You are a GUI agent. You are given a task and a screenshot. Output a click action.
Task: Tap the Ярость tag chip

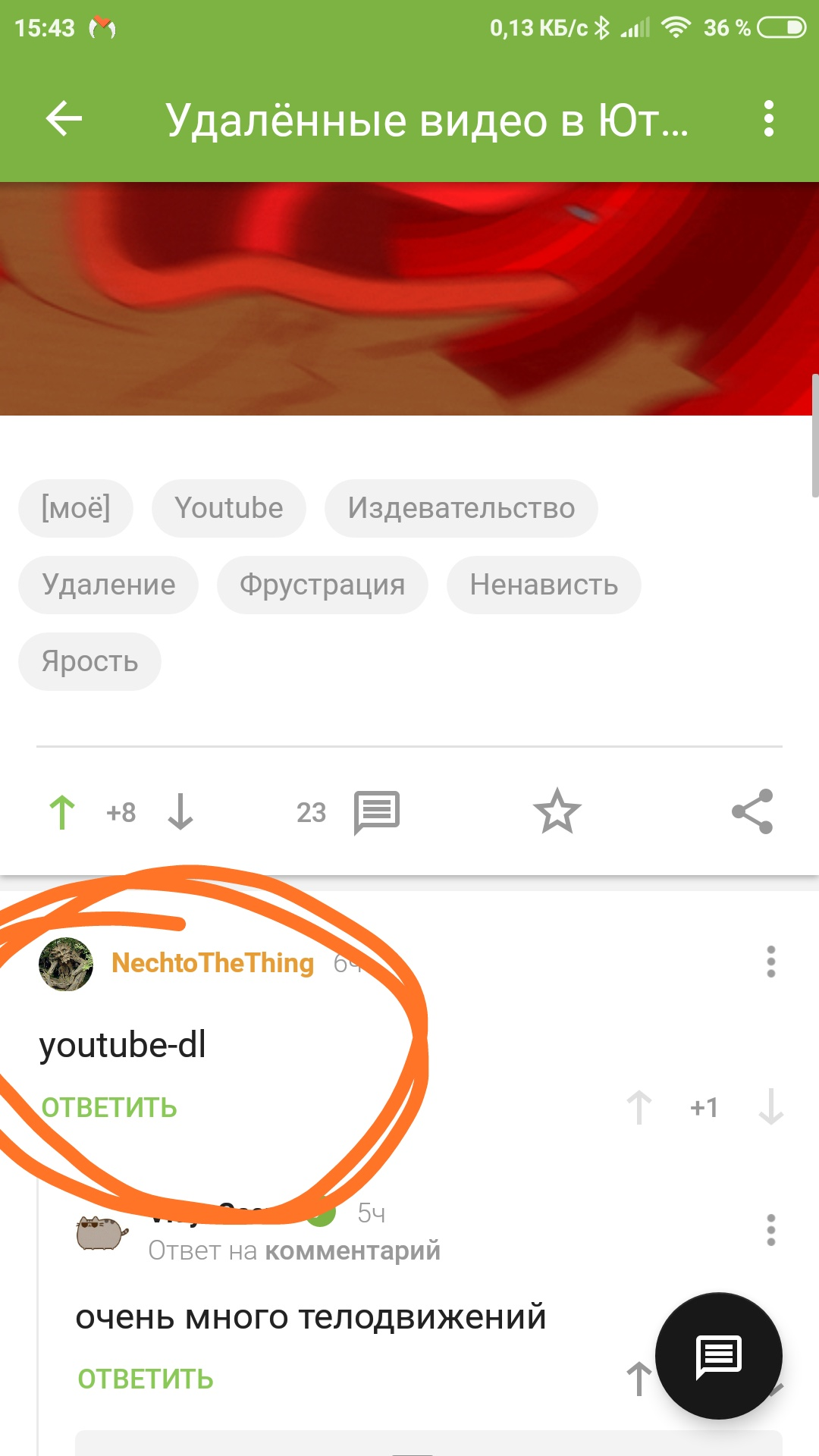pos(89,661)
